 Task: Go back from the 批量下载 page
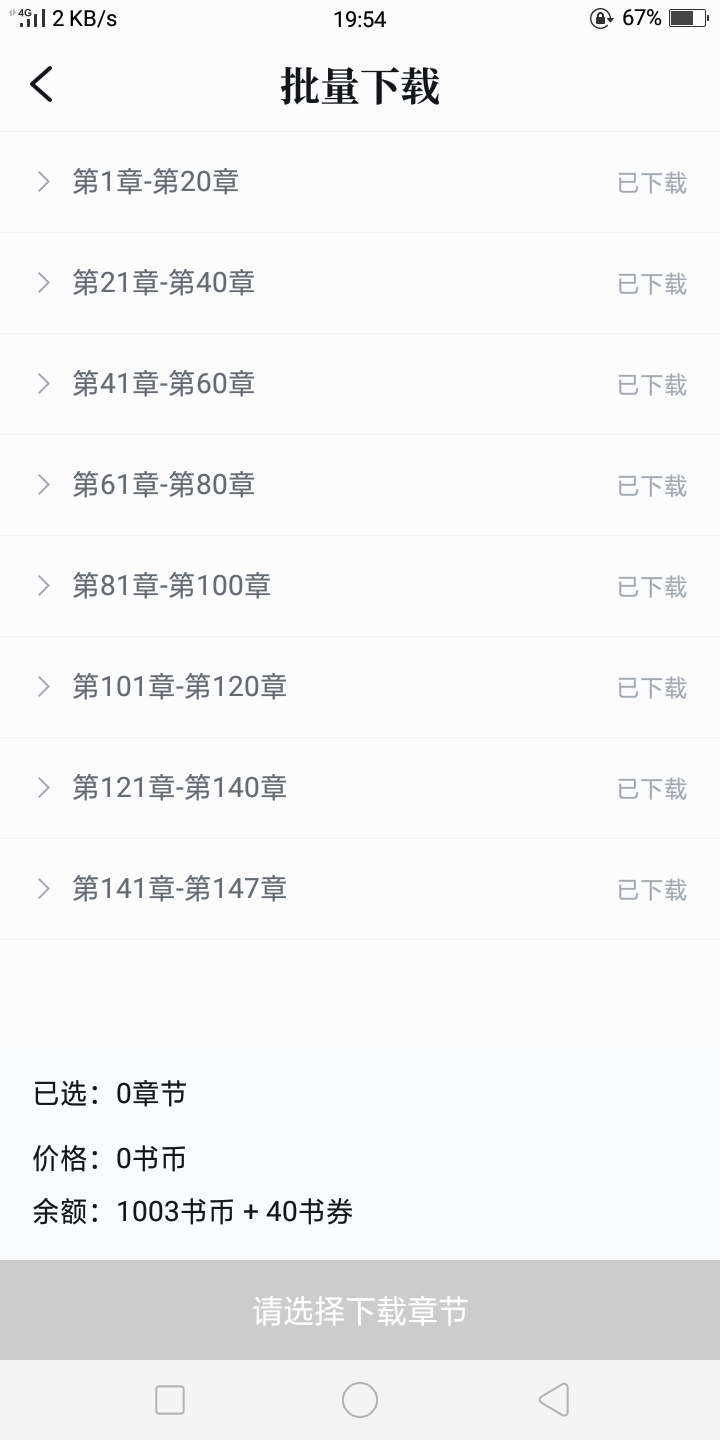(42, 86)
